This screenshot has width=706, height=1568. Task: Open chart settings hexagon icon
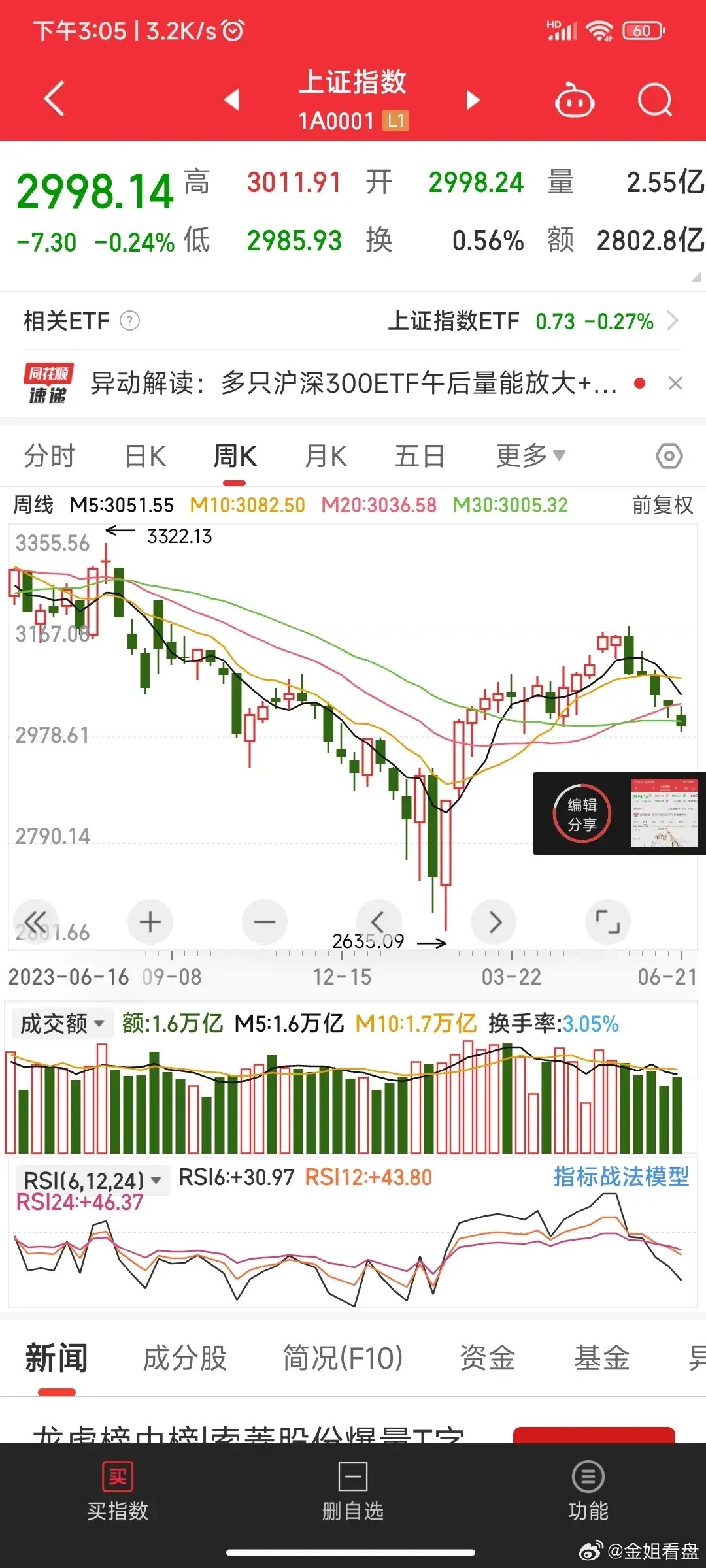coord(669,456)
